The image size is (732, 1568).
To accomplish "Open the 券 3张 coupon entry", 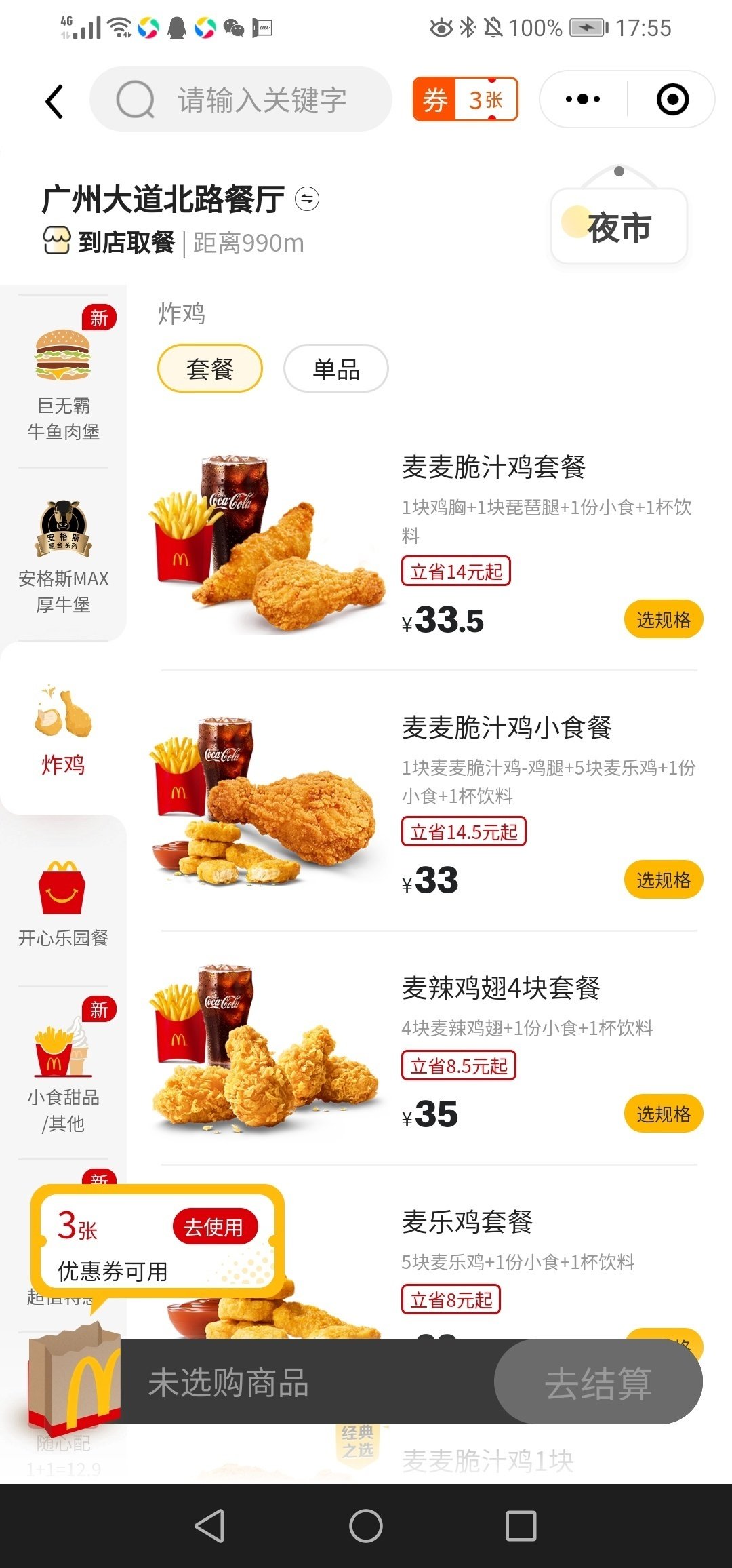I will 465,99.
